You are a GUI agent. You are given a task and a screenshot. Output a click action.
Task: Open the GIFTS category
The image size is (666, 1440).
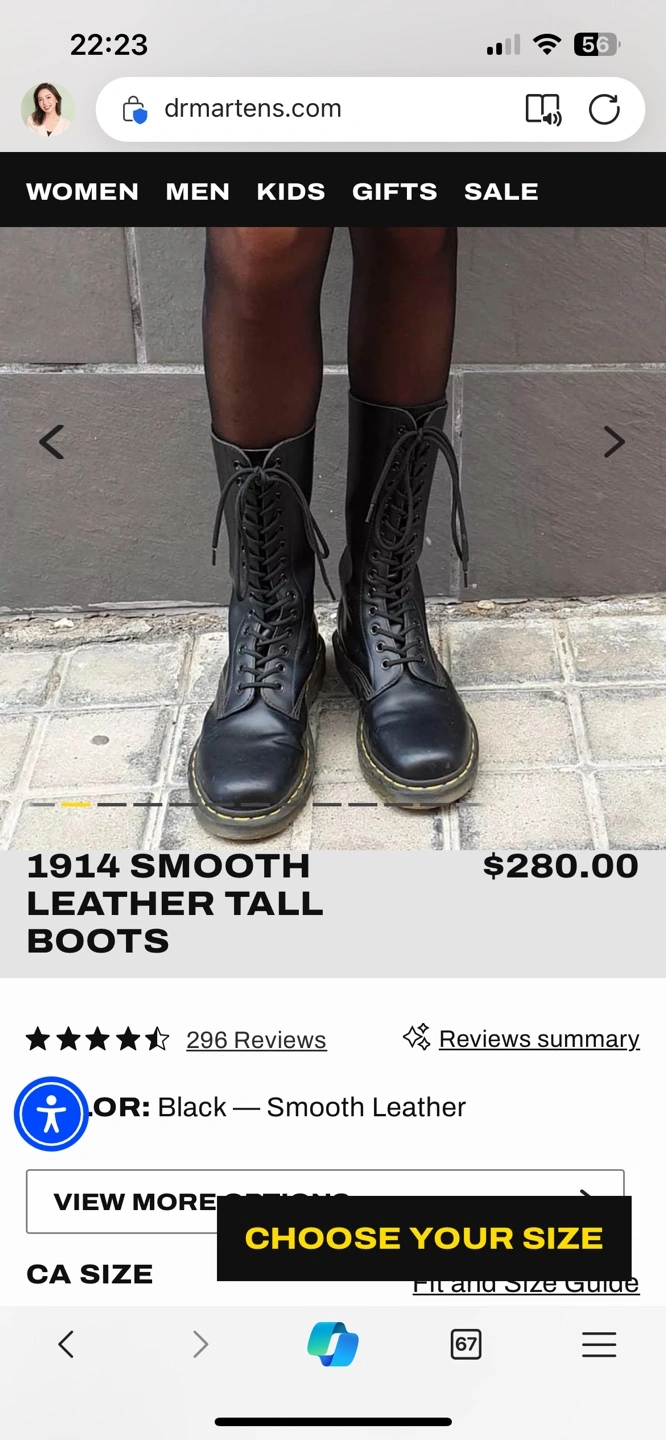tap(394, 191)
